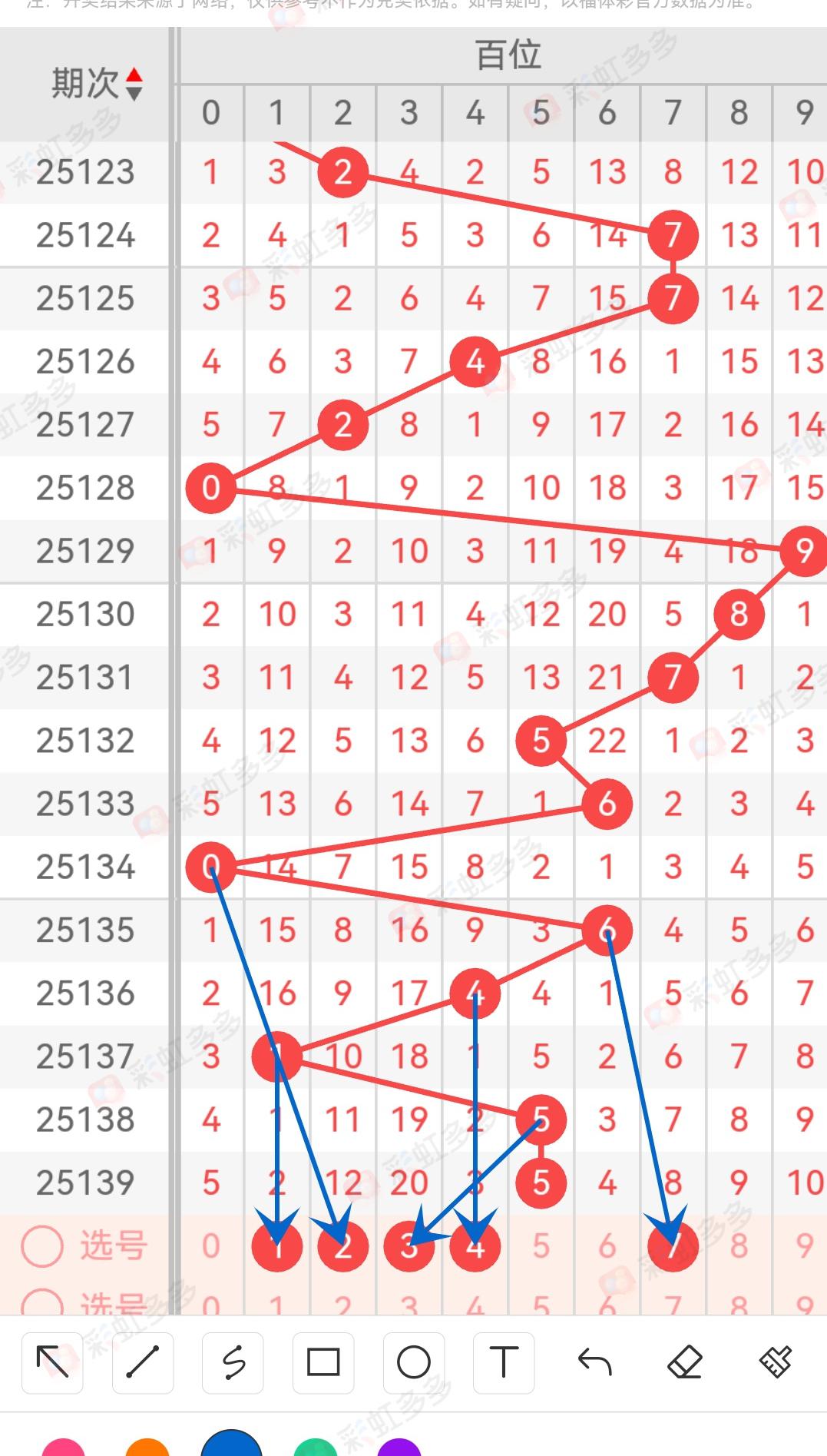Activate the text annotation tool
The height and width of the screenshot is (1456, 827).
tap(504, 1363)
